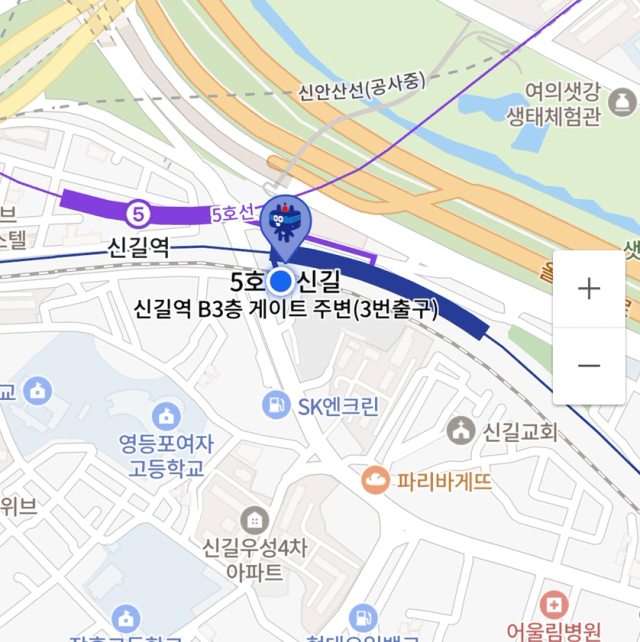Select the 신길교회 church marker
640x642 pixels.
461,431
